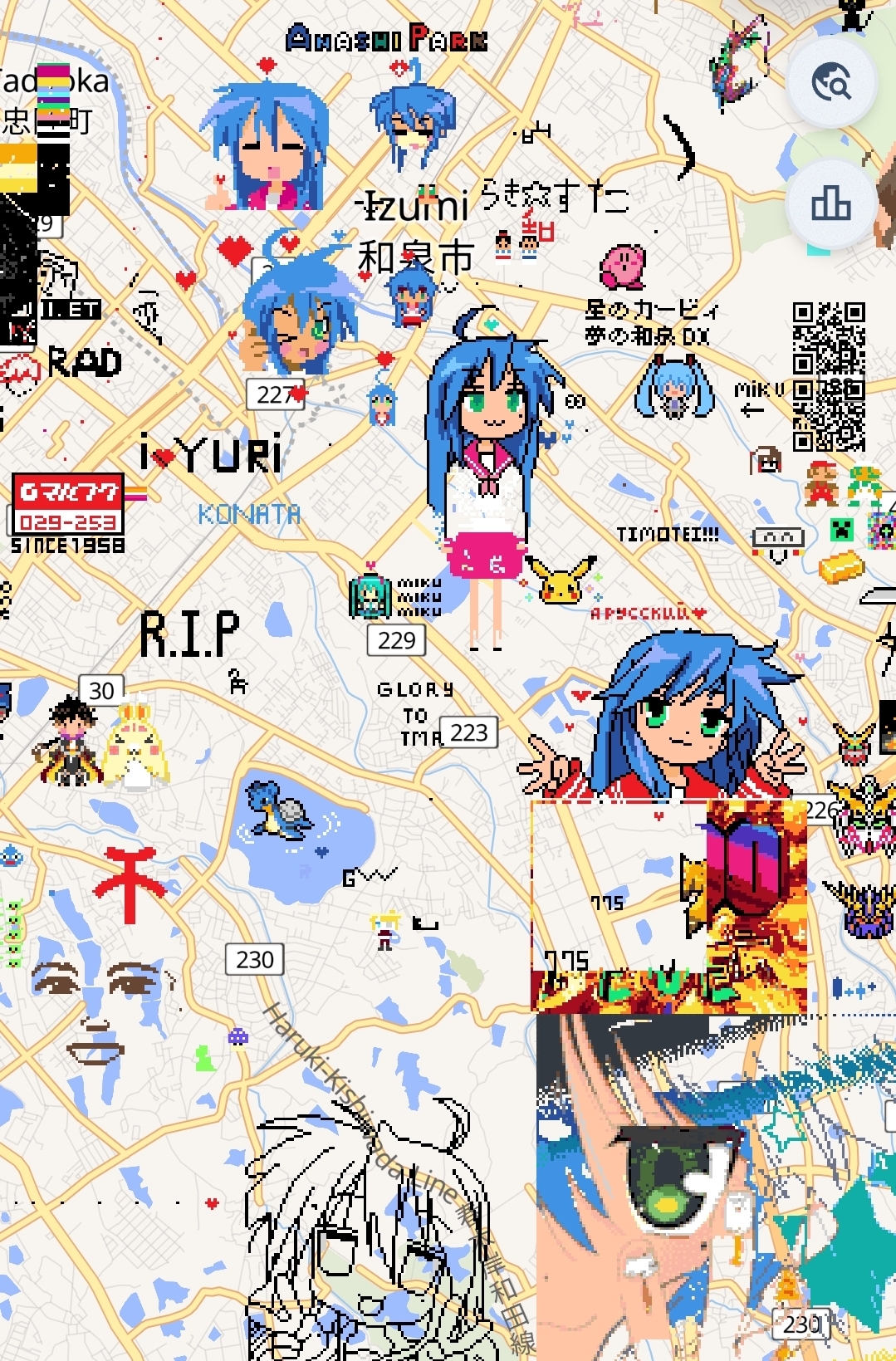Open the leaderboard bar chart button
896x1361 pixels.
coord(831,204)
